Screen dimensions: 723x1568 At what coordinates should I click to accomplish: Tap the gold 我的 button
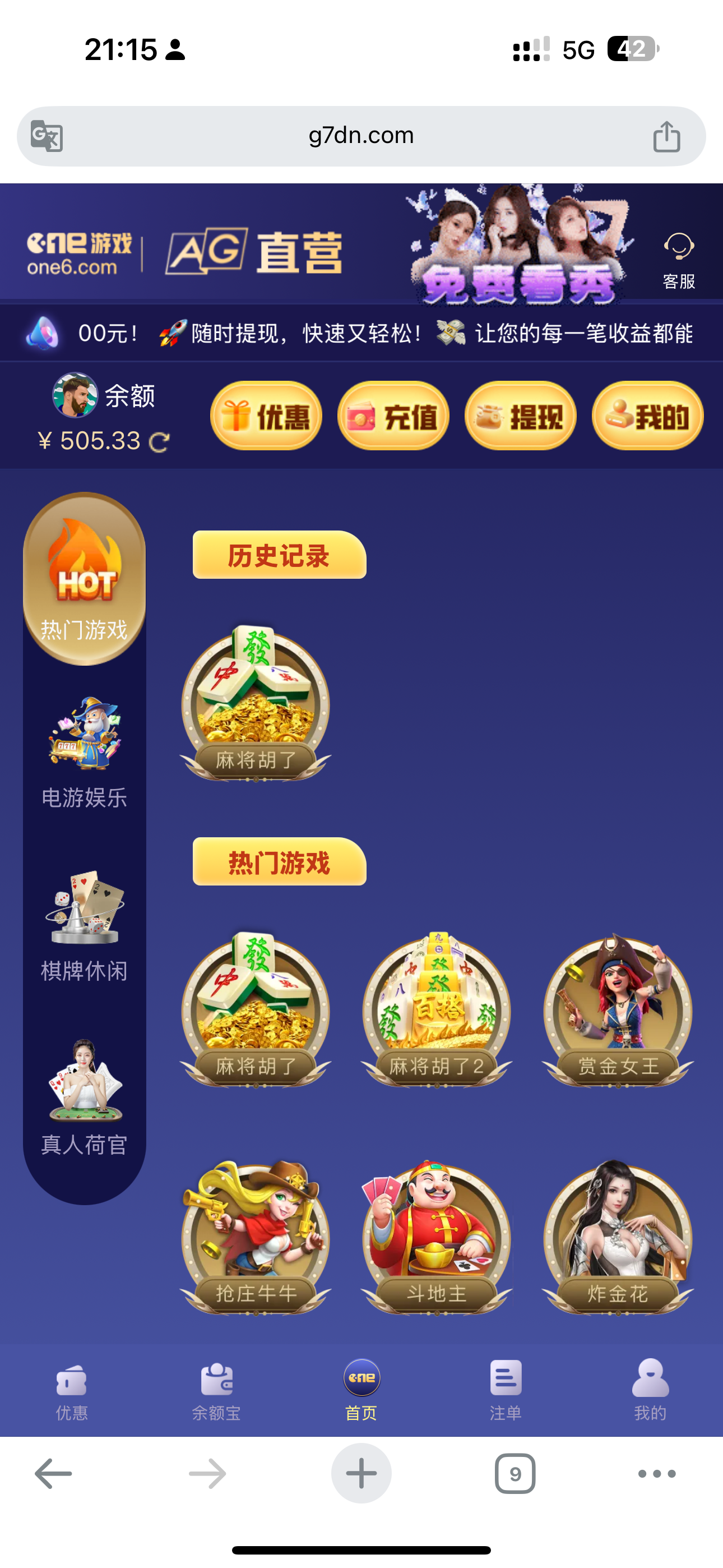(x=647, y=416)
